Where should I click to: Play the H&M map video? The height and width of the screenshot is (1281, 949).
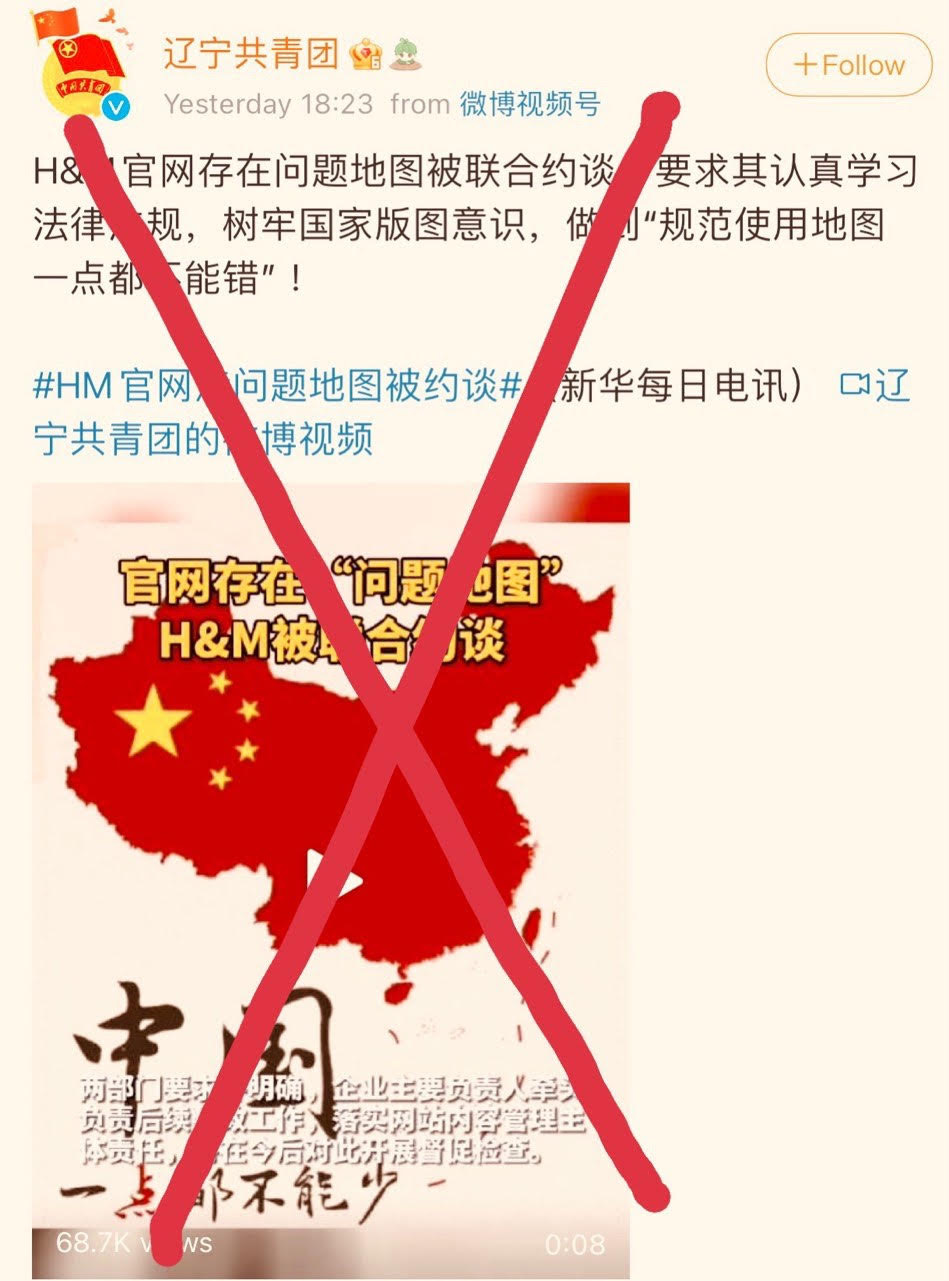click(332, 880)
